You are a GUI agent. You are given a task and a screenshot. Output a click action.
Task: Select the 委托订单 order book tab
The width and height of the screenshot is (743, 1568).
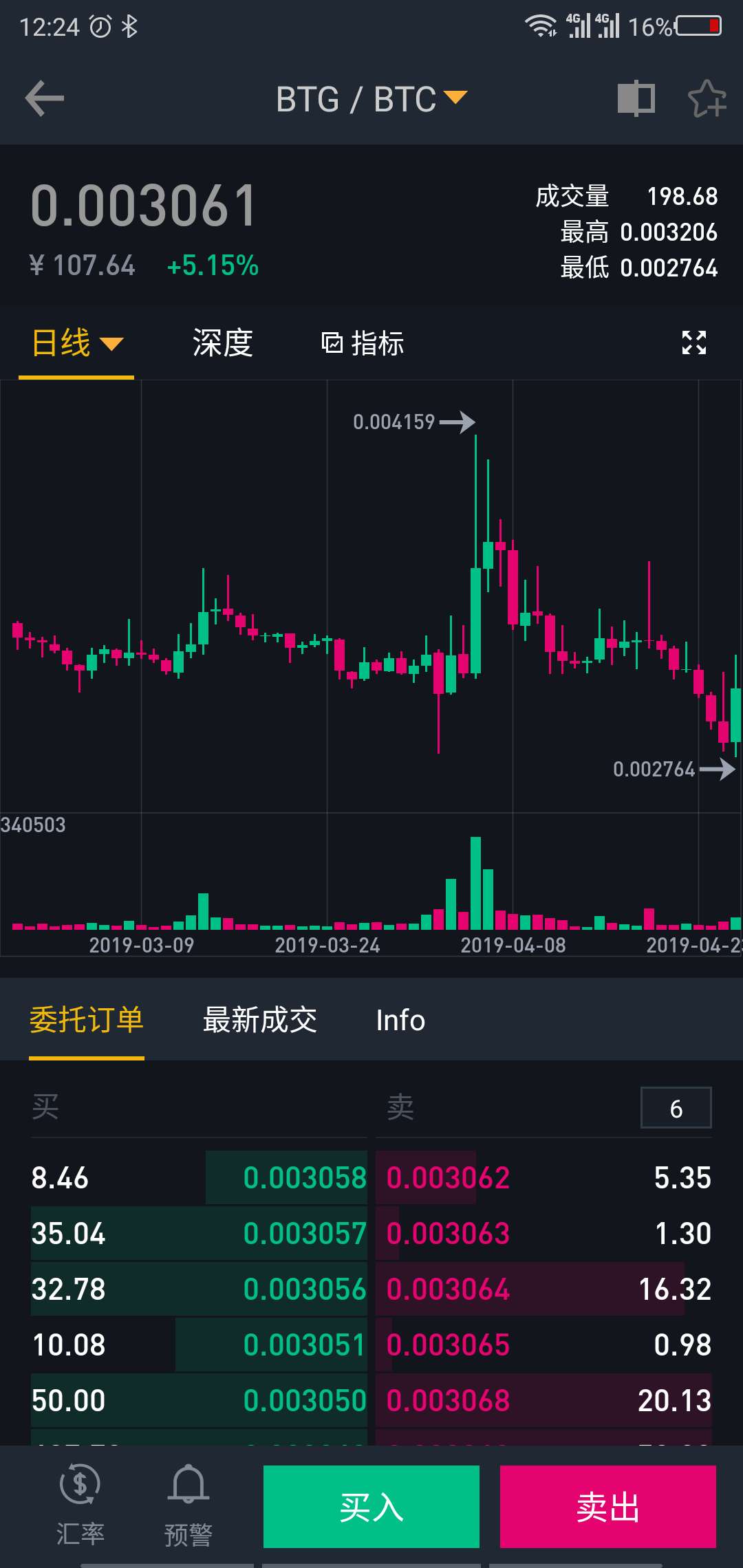(x=87, y=1020)
